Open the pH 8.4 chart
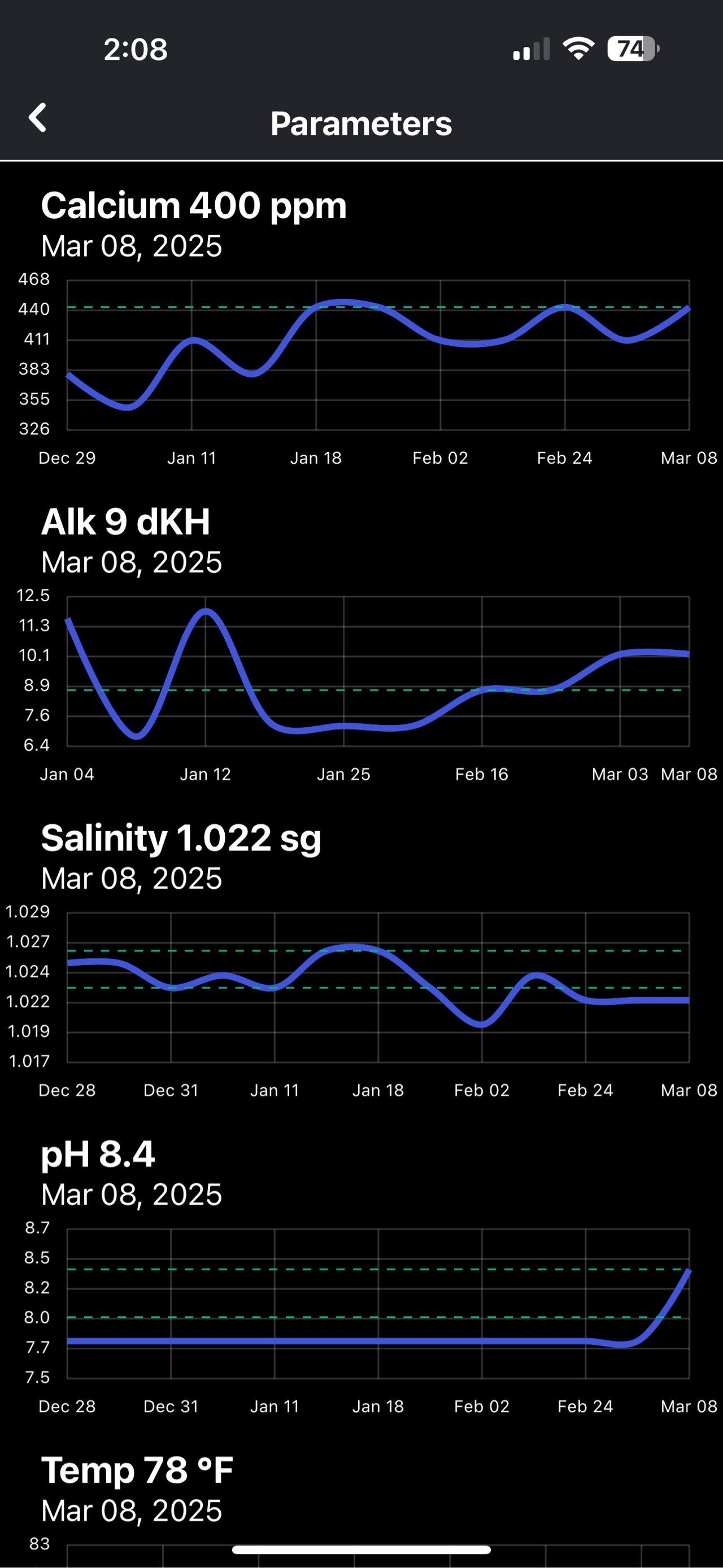This screenshot has width=723, height=1568. 377,1302
